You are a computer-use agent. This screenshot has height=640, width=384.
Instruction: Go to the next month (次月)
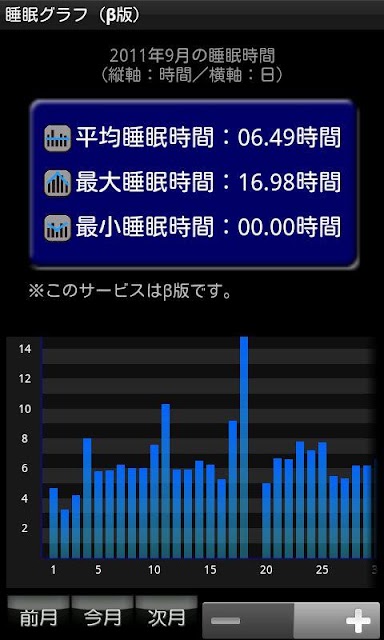166,617
